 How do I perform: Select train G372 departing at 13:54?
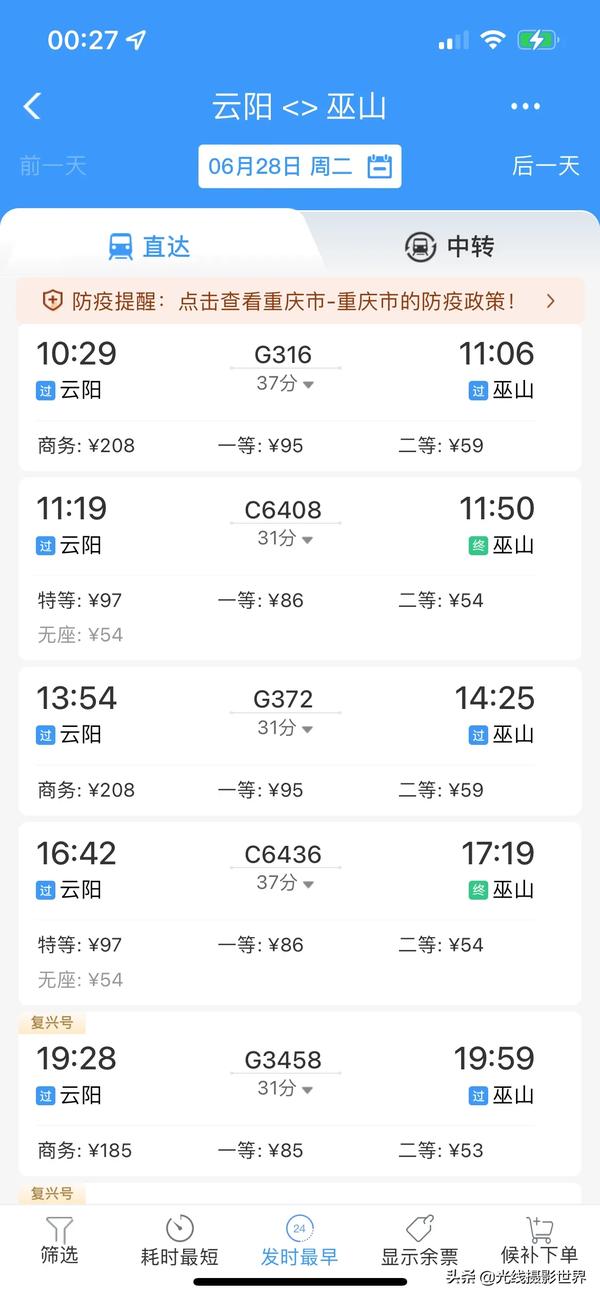pyautogui.click(x=300, y=741)
